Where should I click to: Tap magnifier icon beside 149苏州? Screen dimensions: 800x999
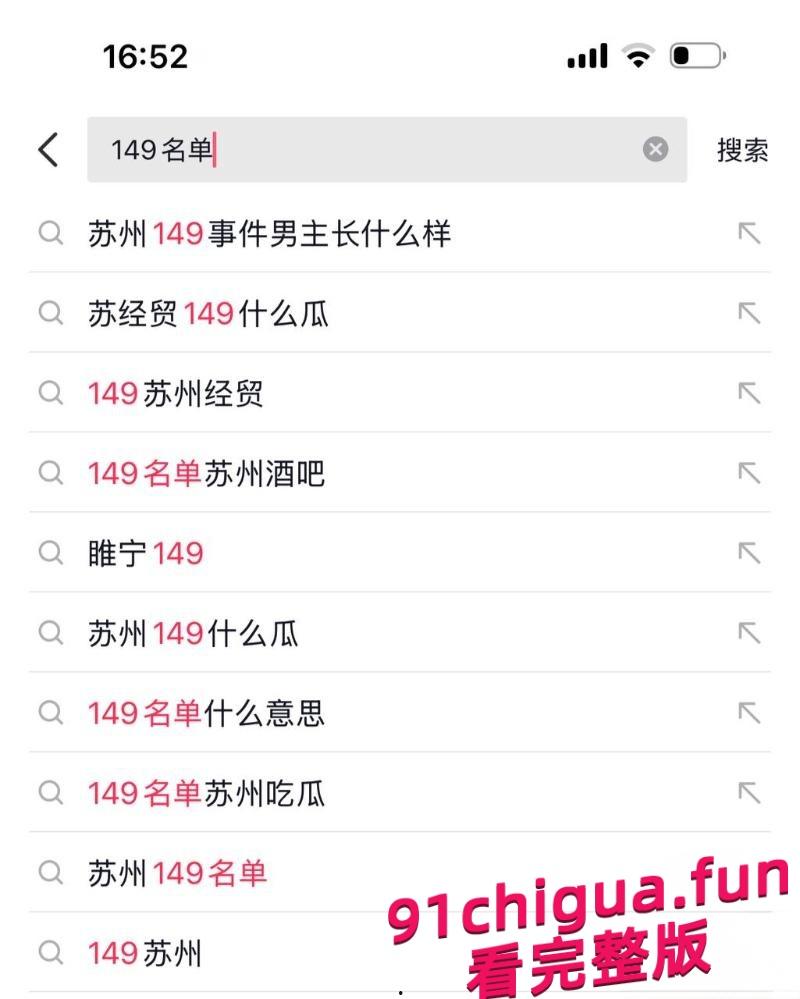[49, 953]
